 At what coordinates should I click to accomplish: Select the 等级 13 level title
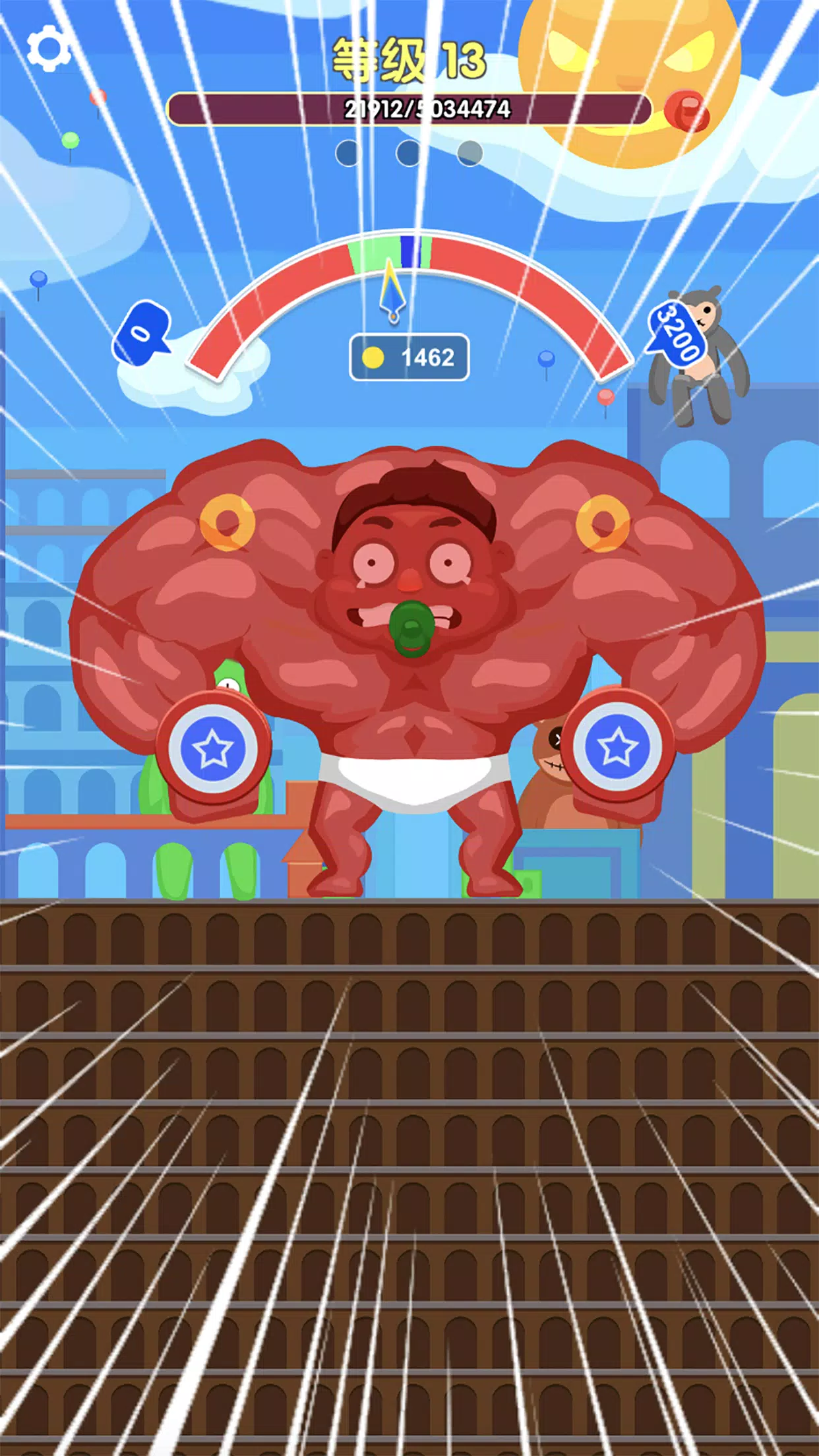click(x=409, y=58)
